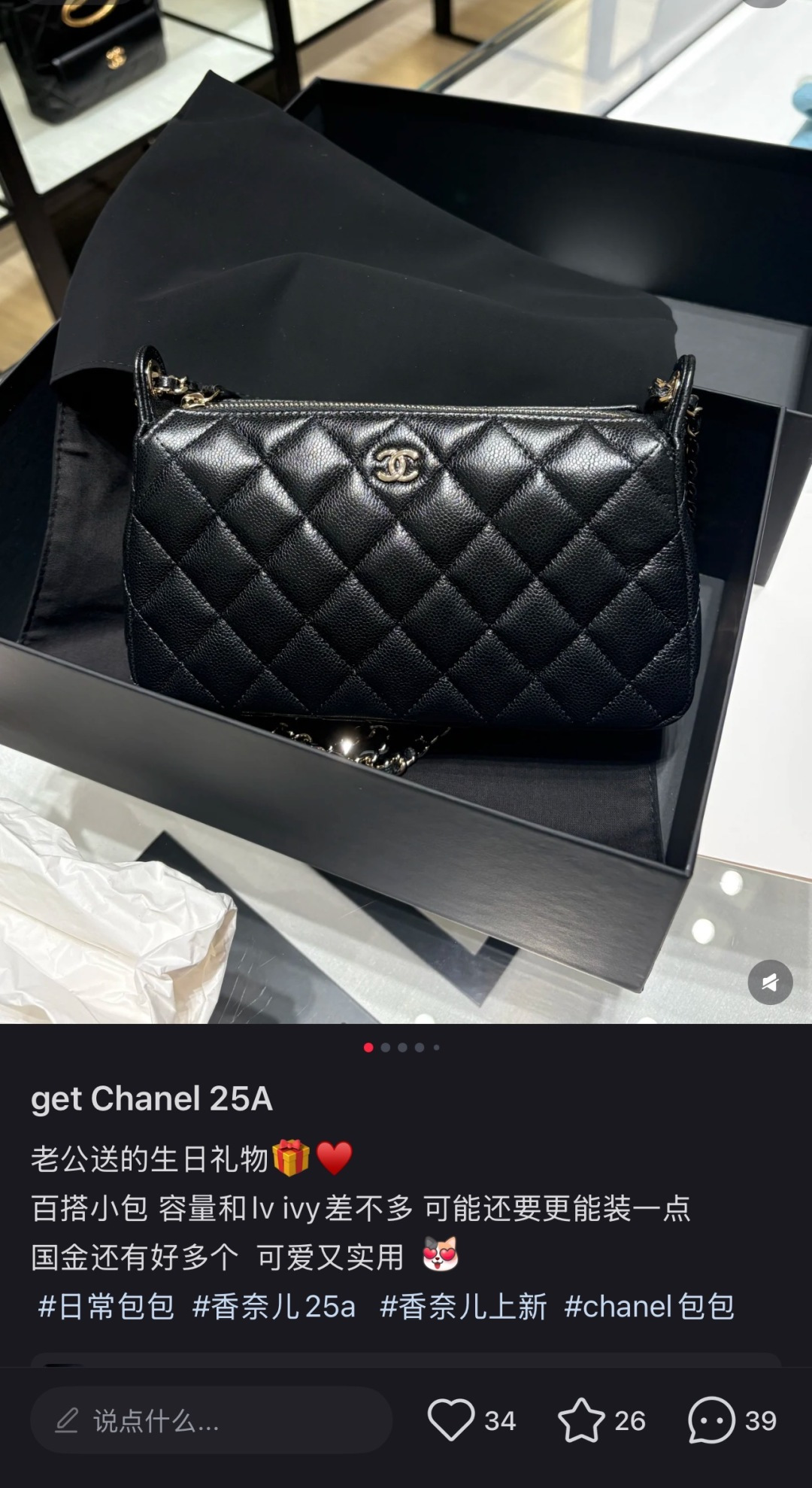Open the #chanel包包 hashtag
Viewport: 812px width, 1488px height.
click(649, 1307)
